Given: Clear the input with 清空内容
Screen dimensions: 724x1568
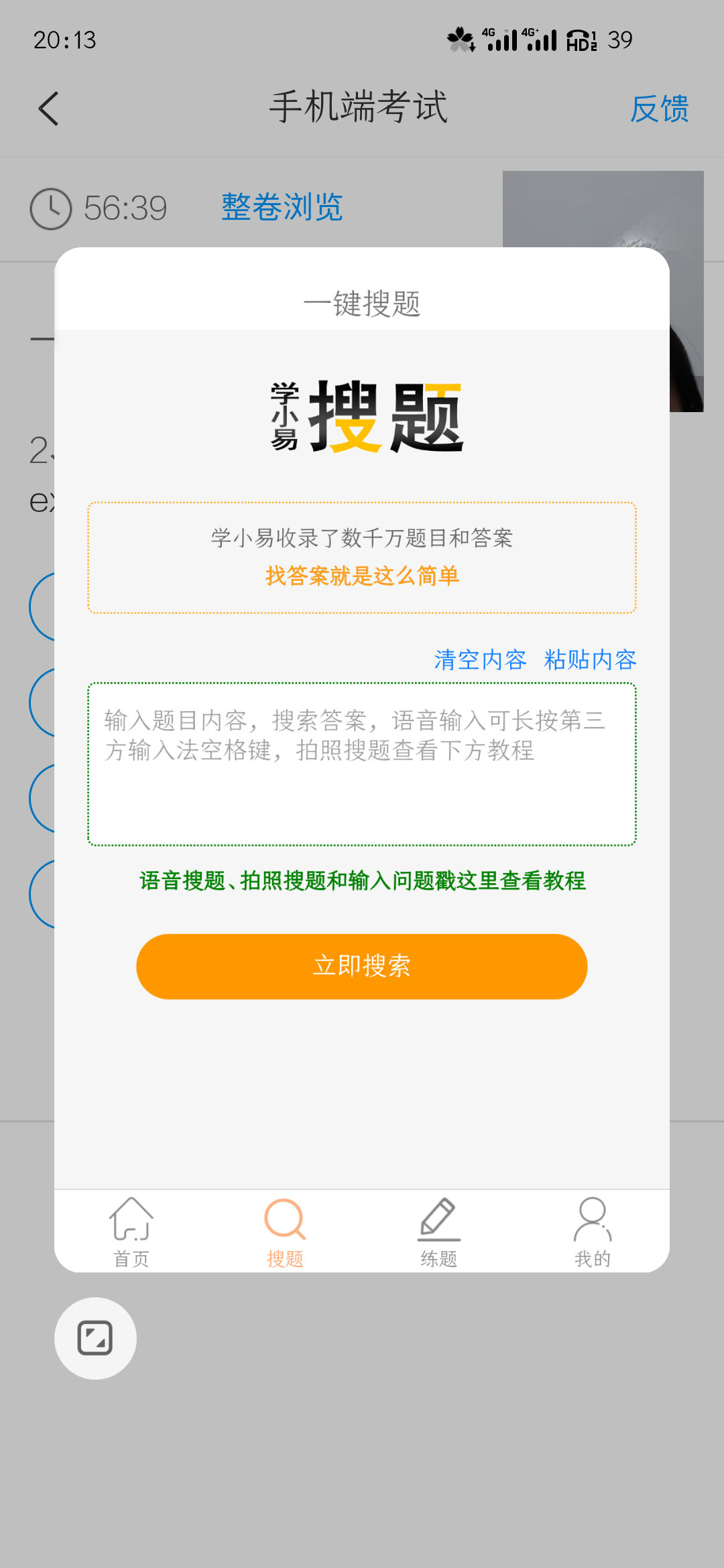Looking at the screenshot, I should [x=481, y=660].
